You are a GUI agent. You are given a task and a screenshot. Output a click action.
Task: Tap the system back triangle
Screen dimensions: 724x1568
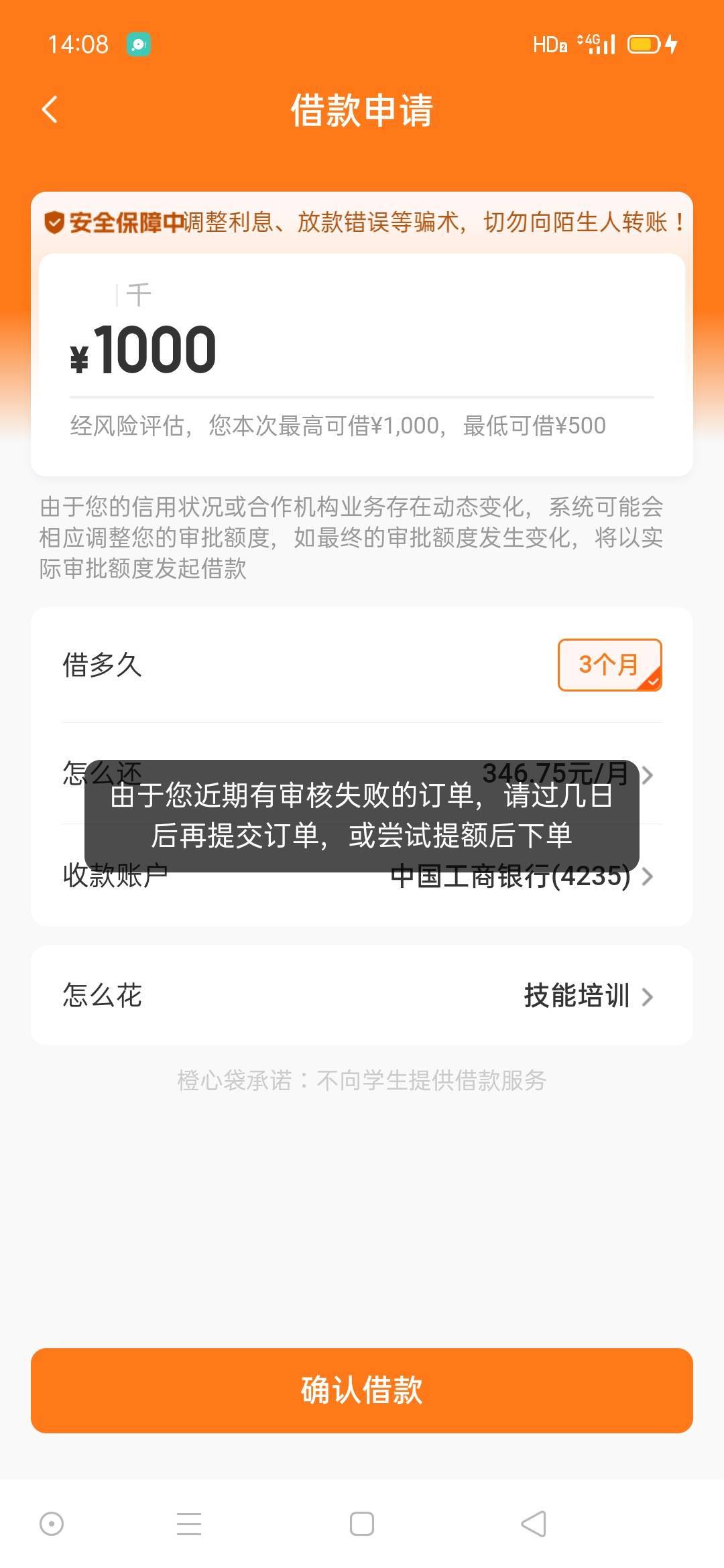point(534,1524)
